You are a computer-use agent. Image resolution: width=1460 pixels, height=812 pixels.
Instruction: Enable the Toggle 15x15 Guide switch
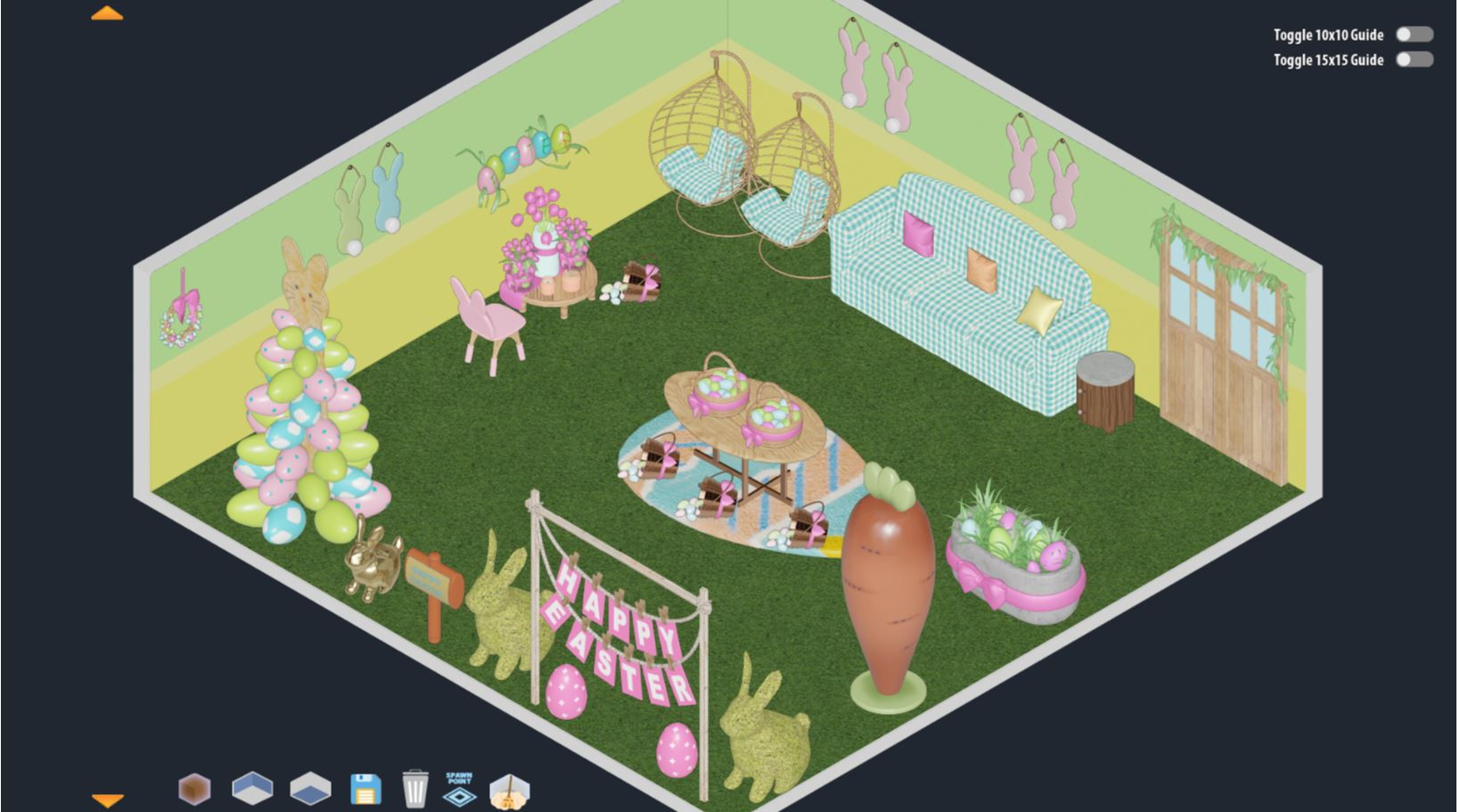1414,60
